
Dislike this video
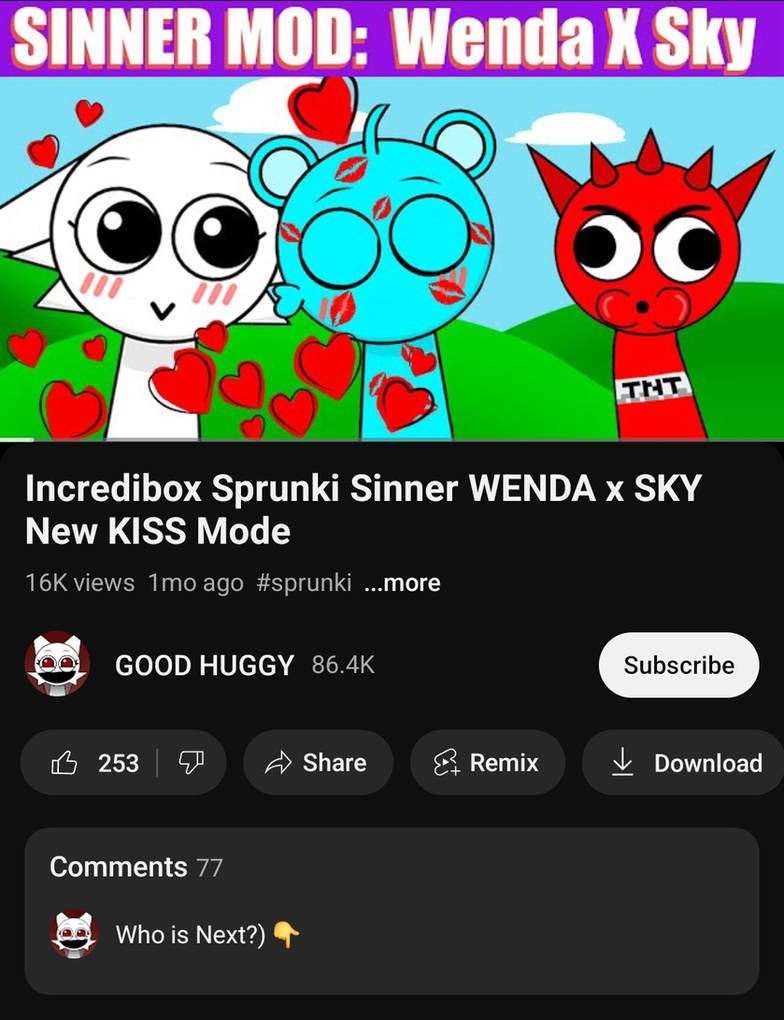coord(190,763)
